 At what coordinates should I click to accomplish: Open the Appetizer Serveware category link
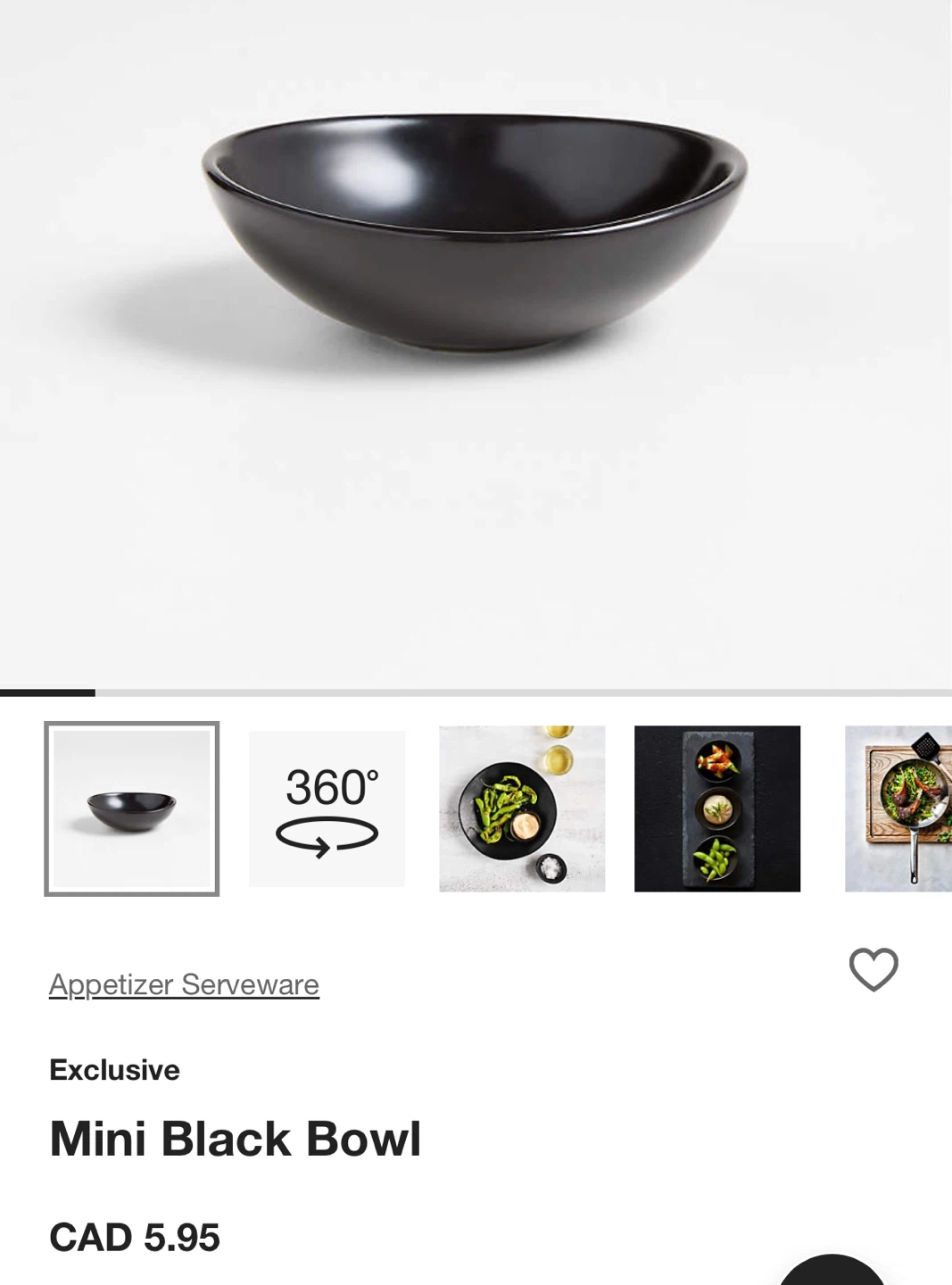(x=184, y=984)
